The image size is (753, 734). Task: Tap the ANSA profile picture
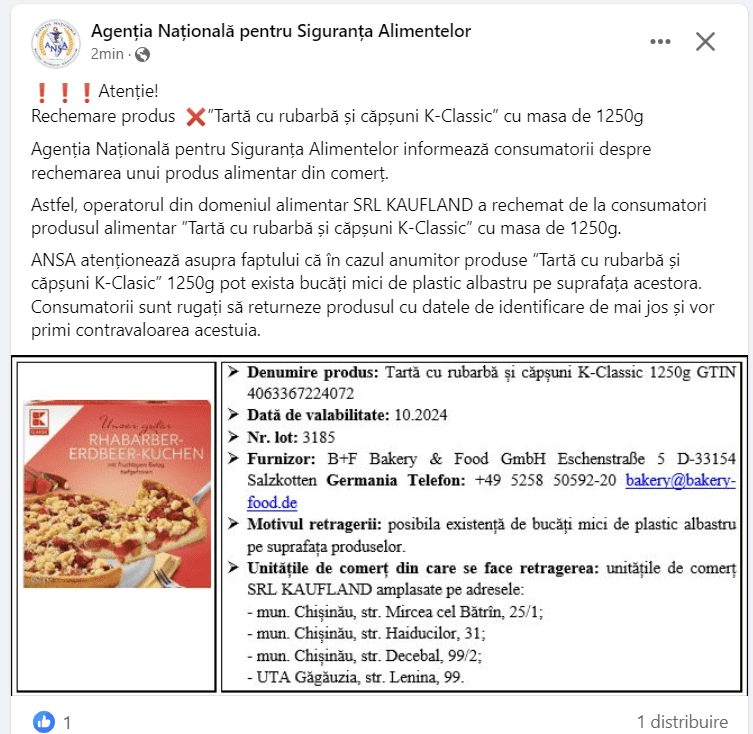55,42
